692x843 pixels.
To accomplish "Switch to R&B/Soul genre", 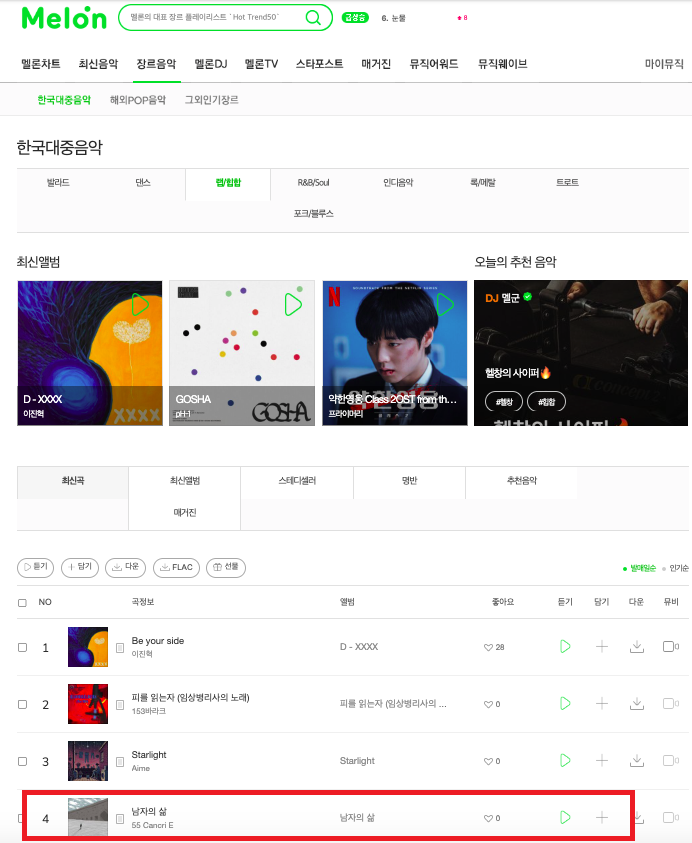I will [x=313, y=183].
